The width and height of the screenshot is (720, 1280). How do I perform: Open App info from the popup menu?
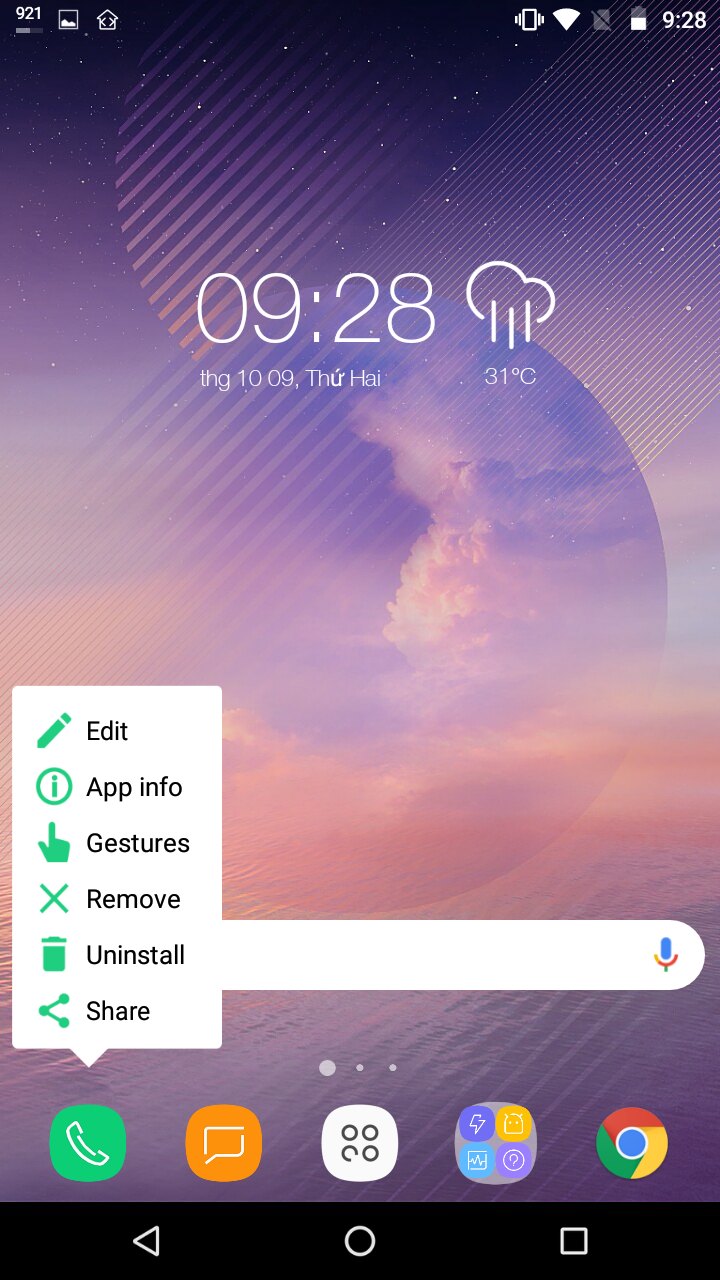[133, 787]
